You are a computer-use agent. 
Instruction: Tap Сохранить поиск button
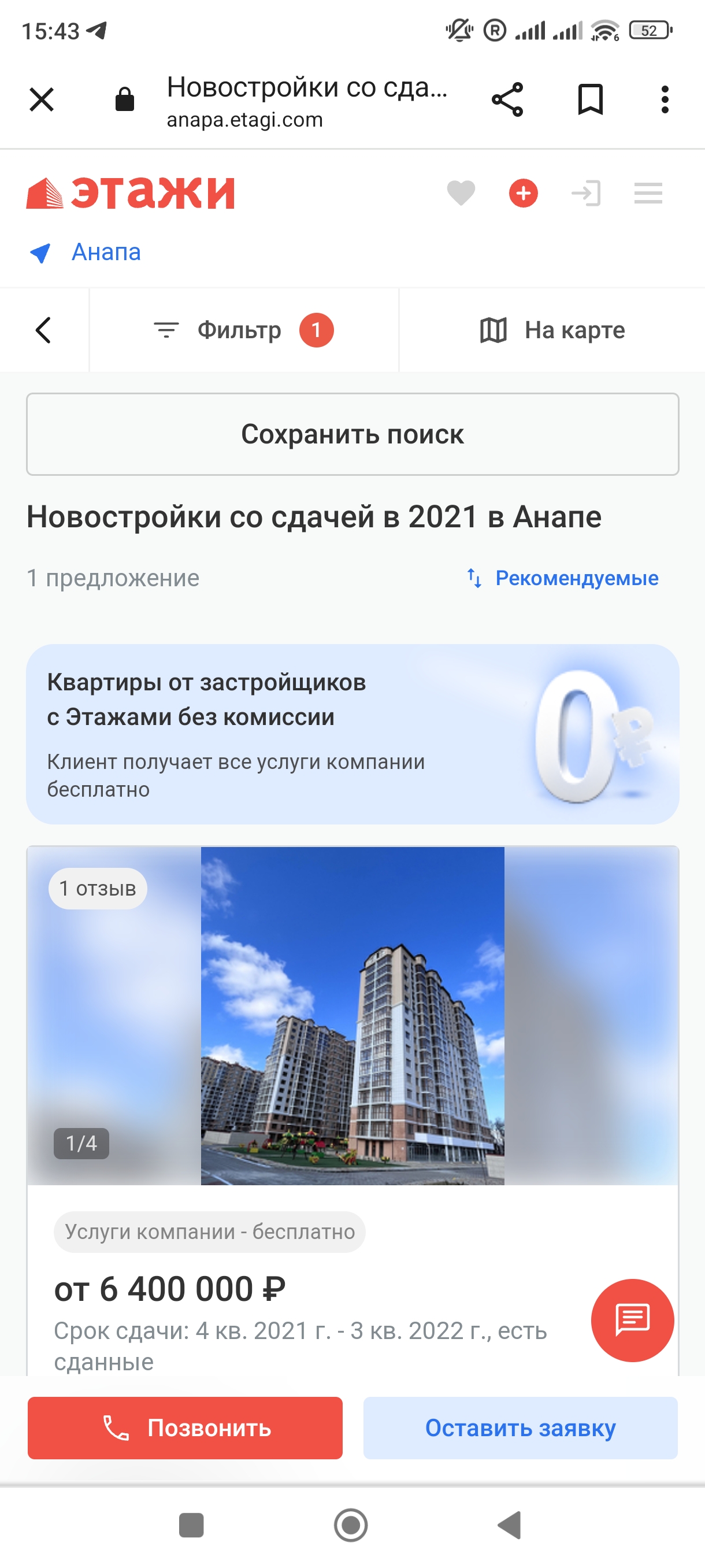(x=353, y=434)
